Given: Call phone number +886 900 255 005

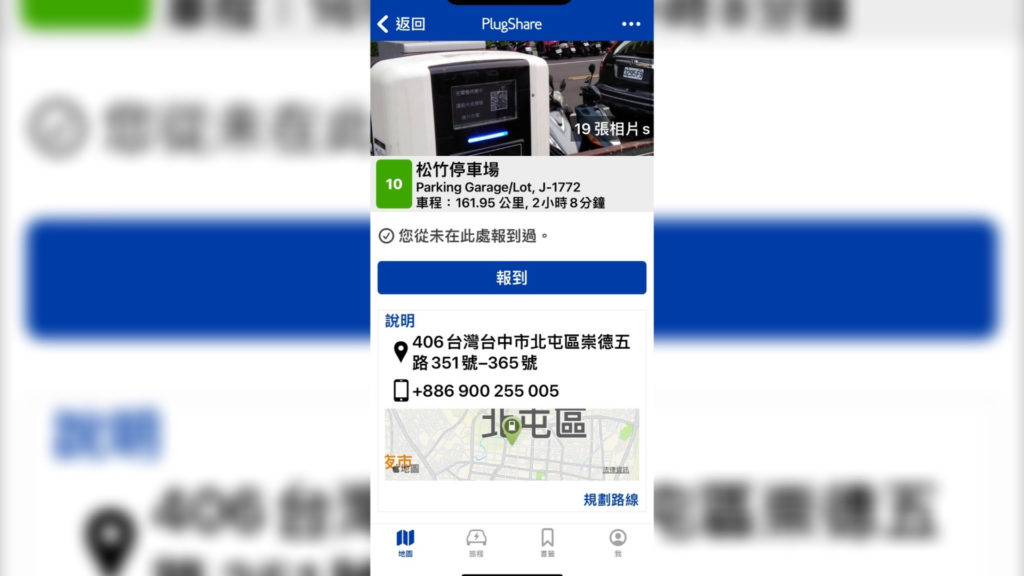Looking at the screenshot, I should 485,391.
